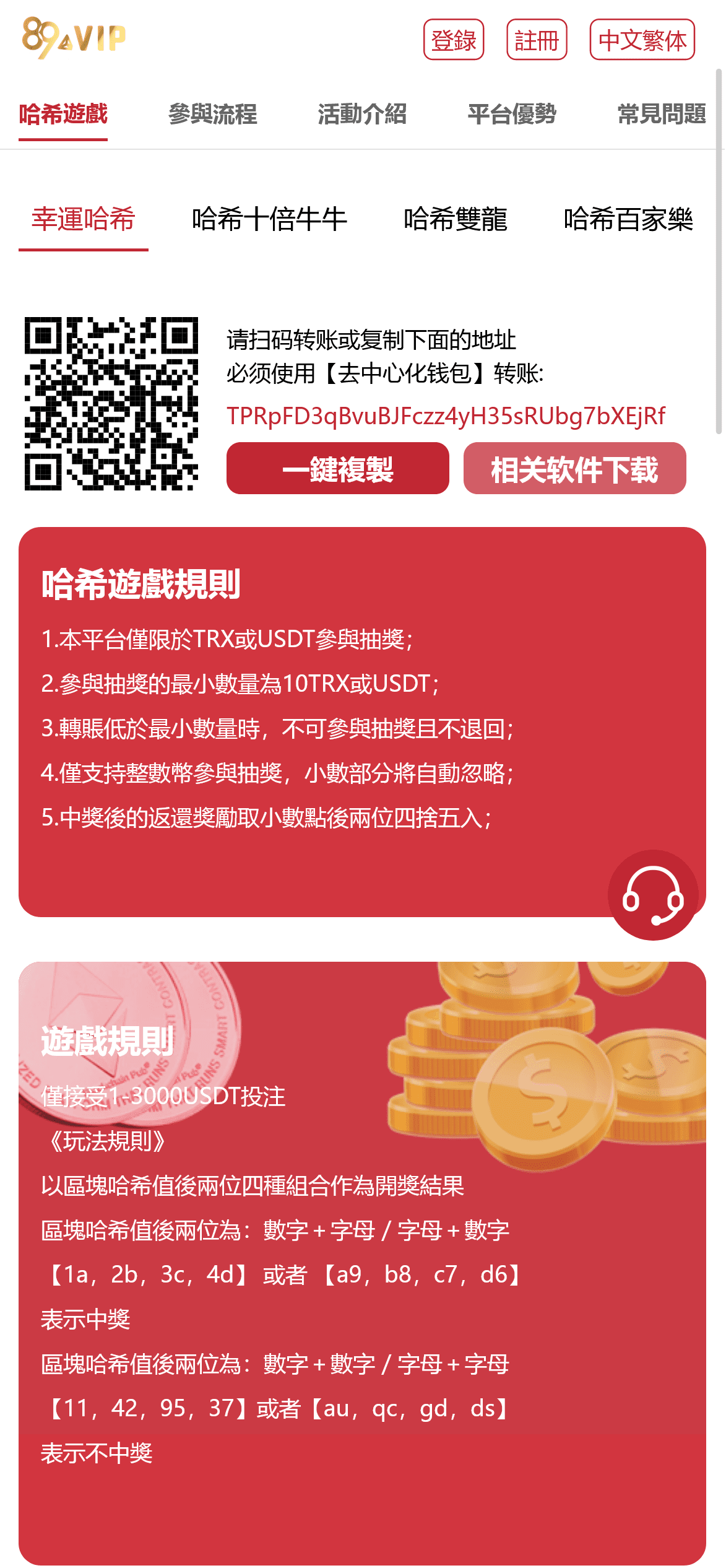Select the 哈希遊戲 tab
This screenshot has width=726, height=1568.
coord(63,114)
